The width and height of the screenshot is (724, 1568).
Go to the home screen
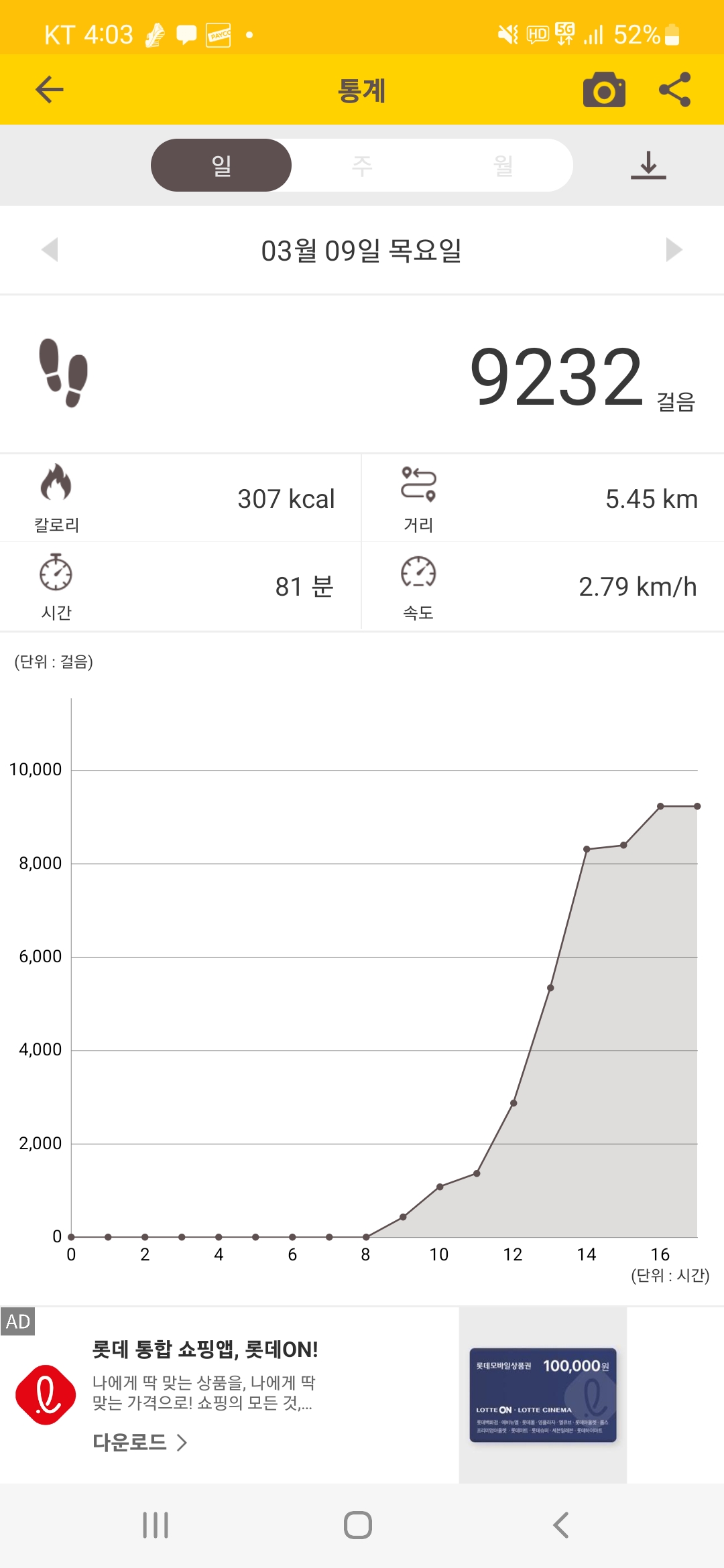[x=358, y=1525]
